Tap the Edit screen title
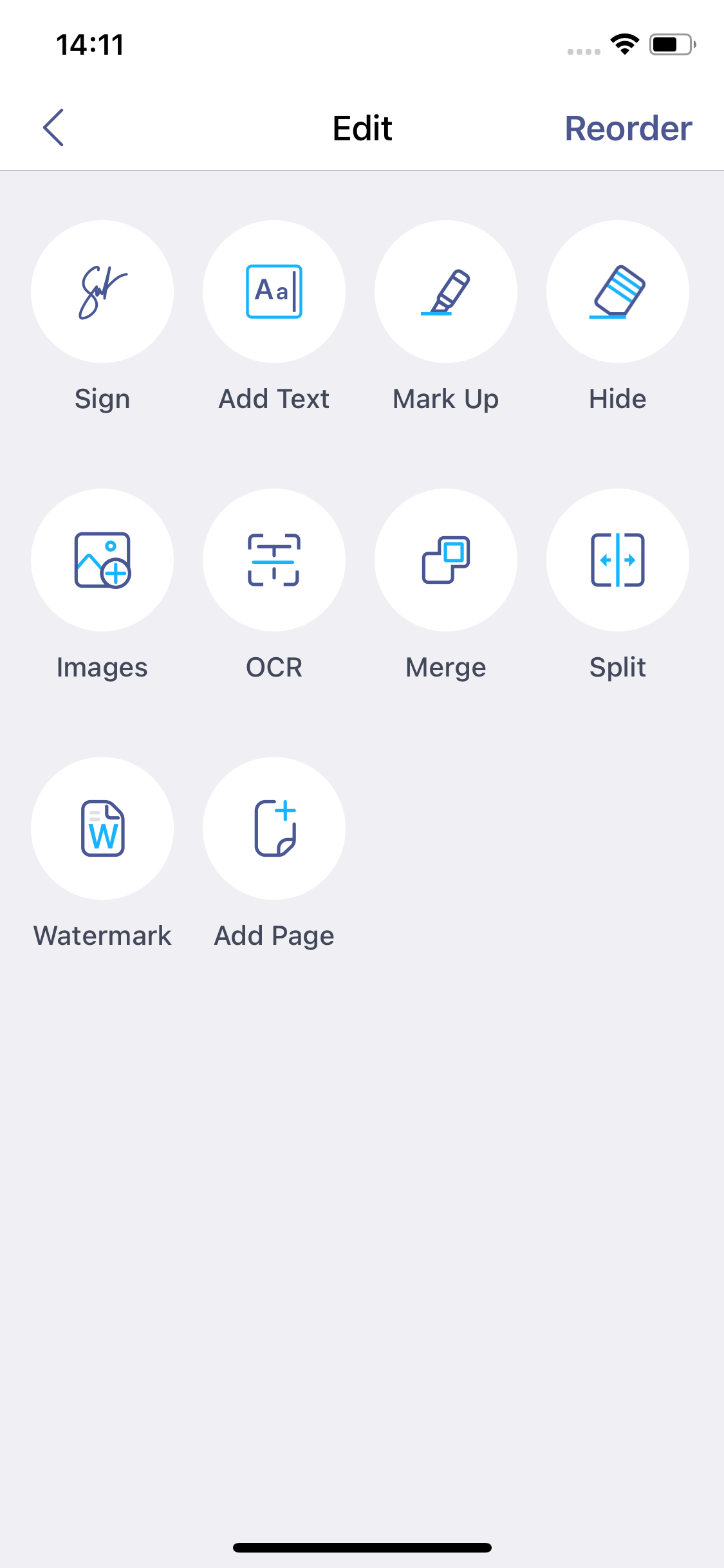This screenshot has height=1568, width=724. [x=362, y=128]
